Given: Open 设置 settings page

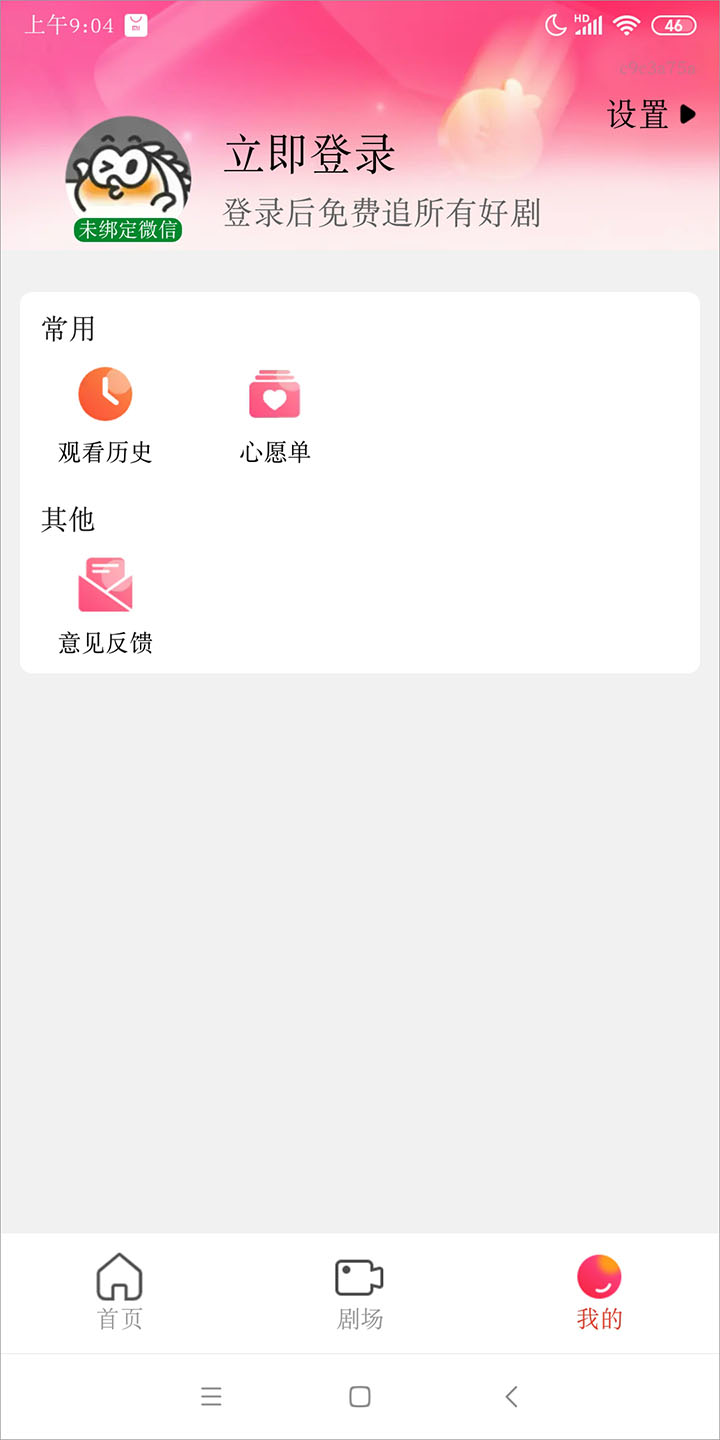Looking at the screenshot, I should click(x=650, y=115).
